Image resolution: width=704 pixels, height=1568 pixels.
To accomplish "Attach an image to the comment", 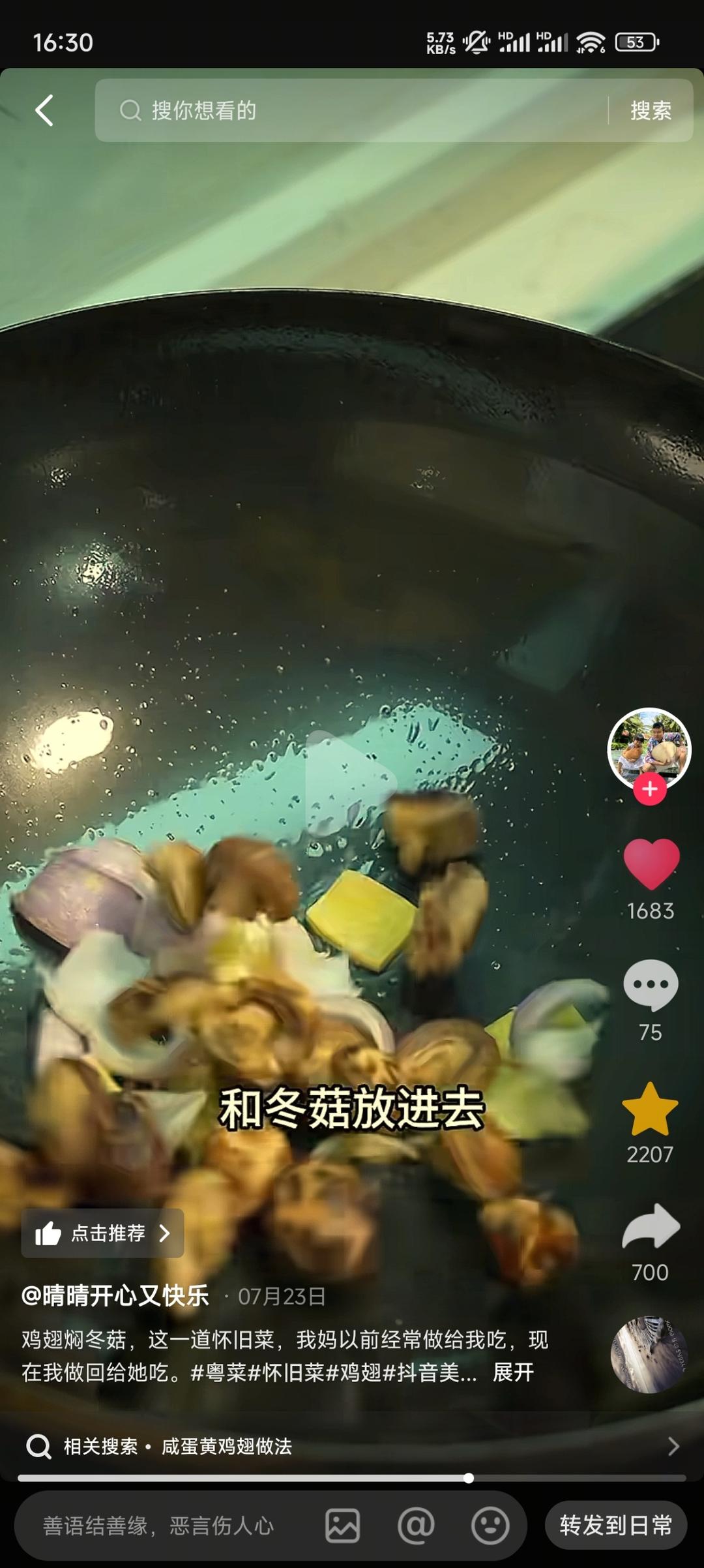I will click(x=342, y=1526).
